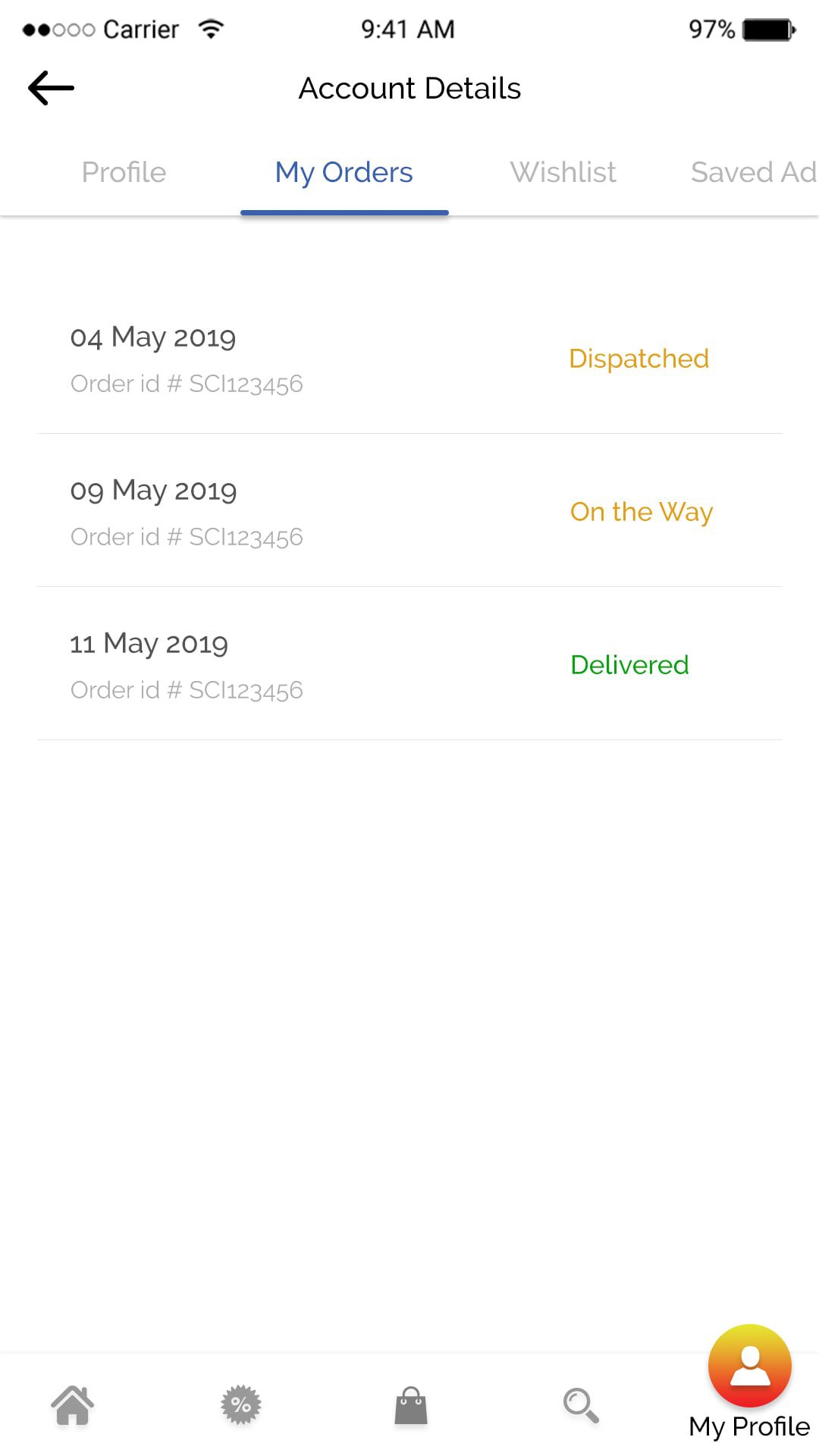Select order id SCI123456 under 04 May
This screenshot has width=819, height=1456.
[x=187, y=384]
